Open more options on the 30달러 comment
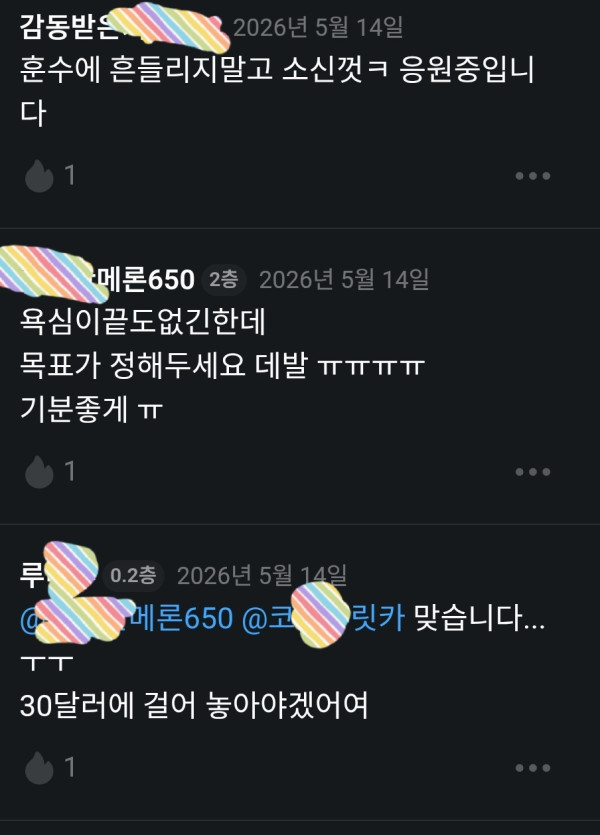 pos(532,768)
